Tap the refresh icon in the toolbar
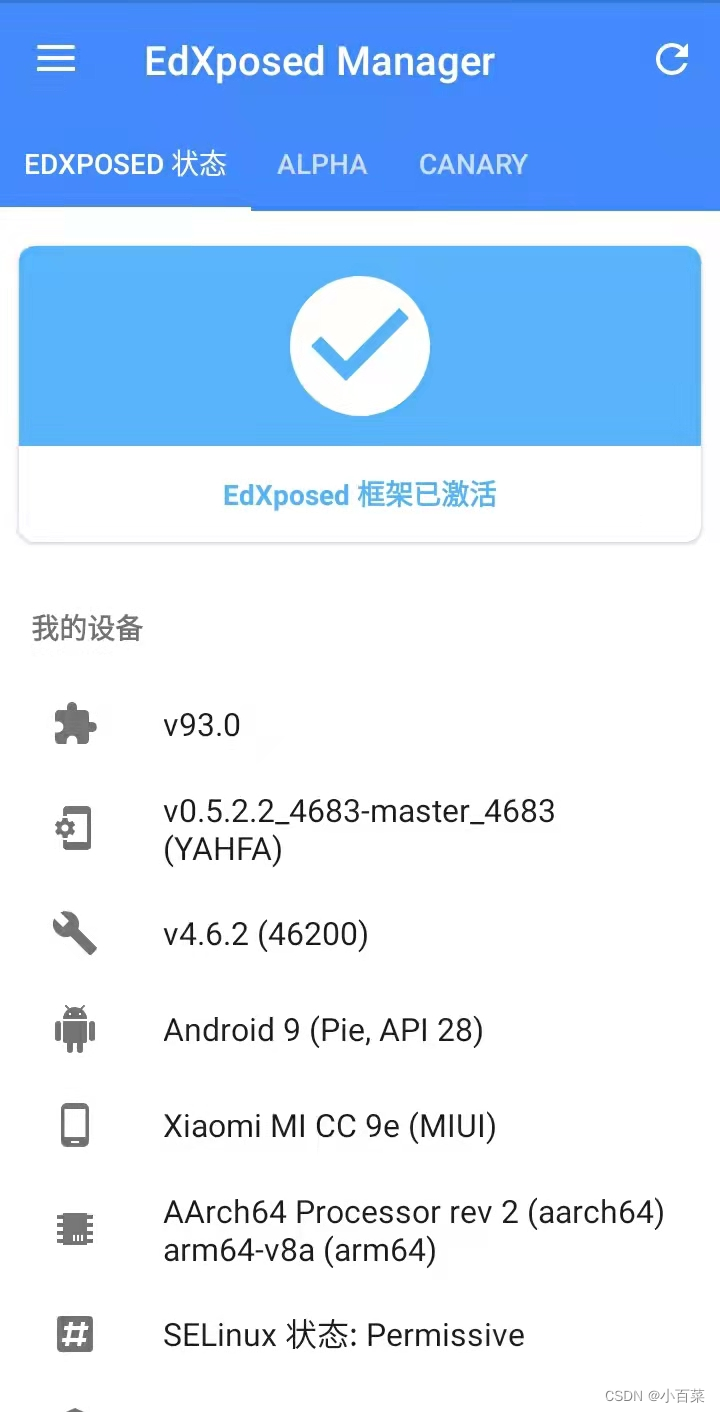720x1412 pixels. (x=671, y=59)
